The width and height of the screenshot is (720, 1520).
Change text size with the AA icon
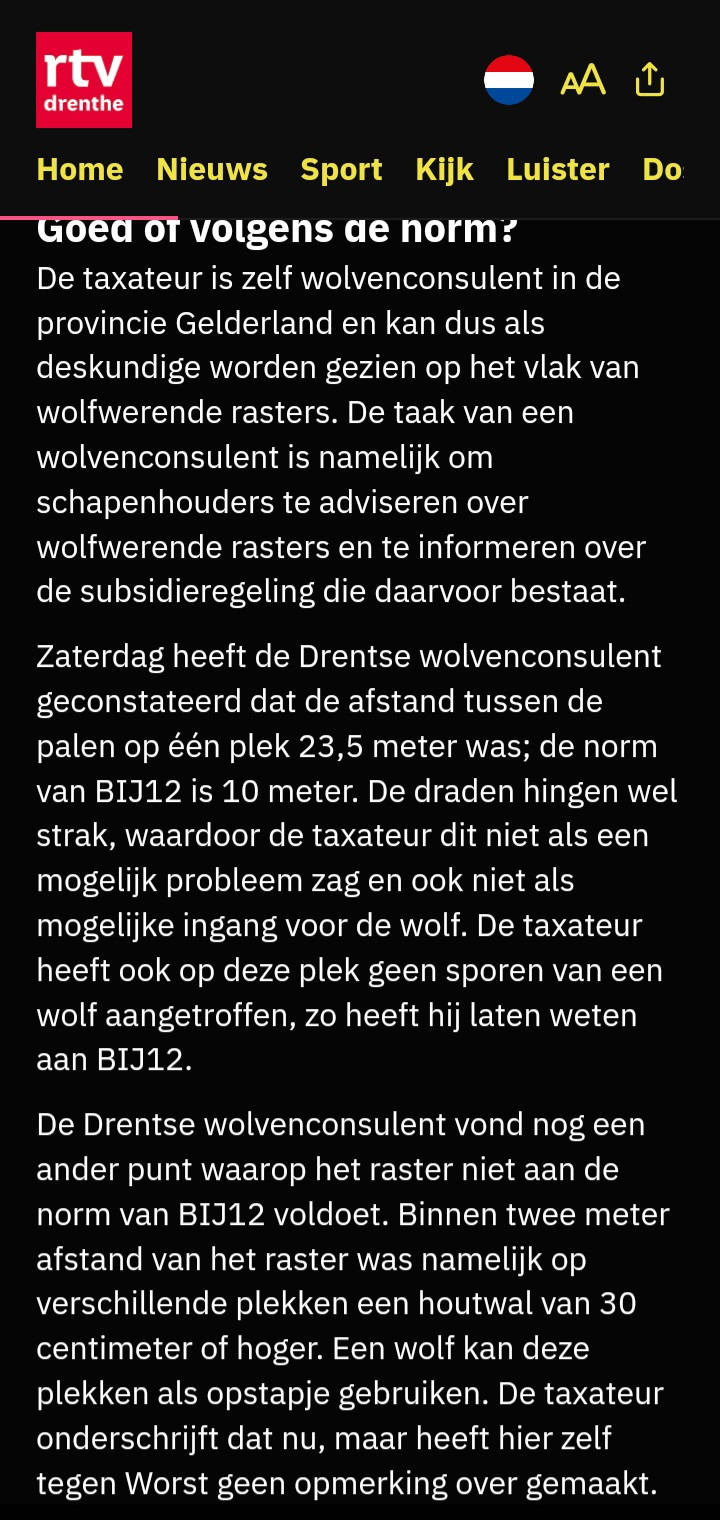pos(583,80)
